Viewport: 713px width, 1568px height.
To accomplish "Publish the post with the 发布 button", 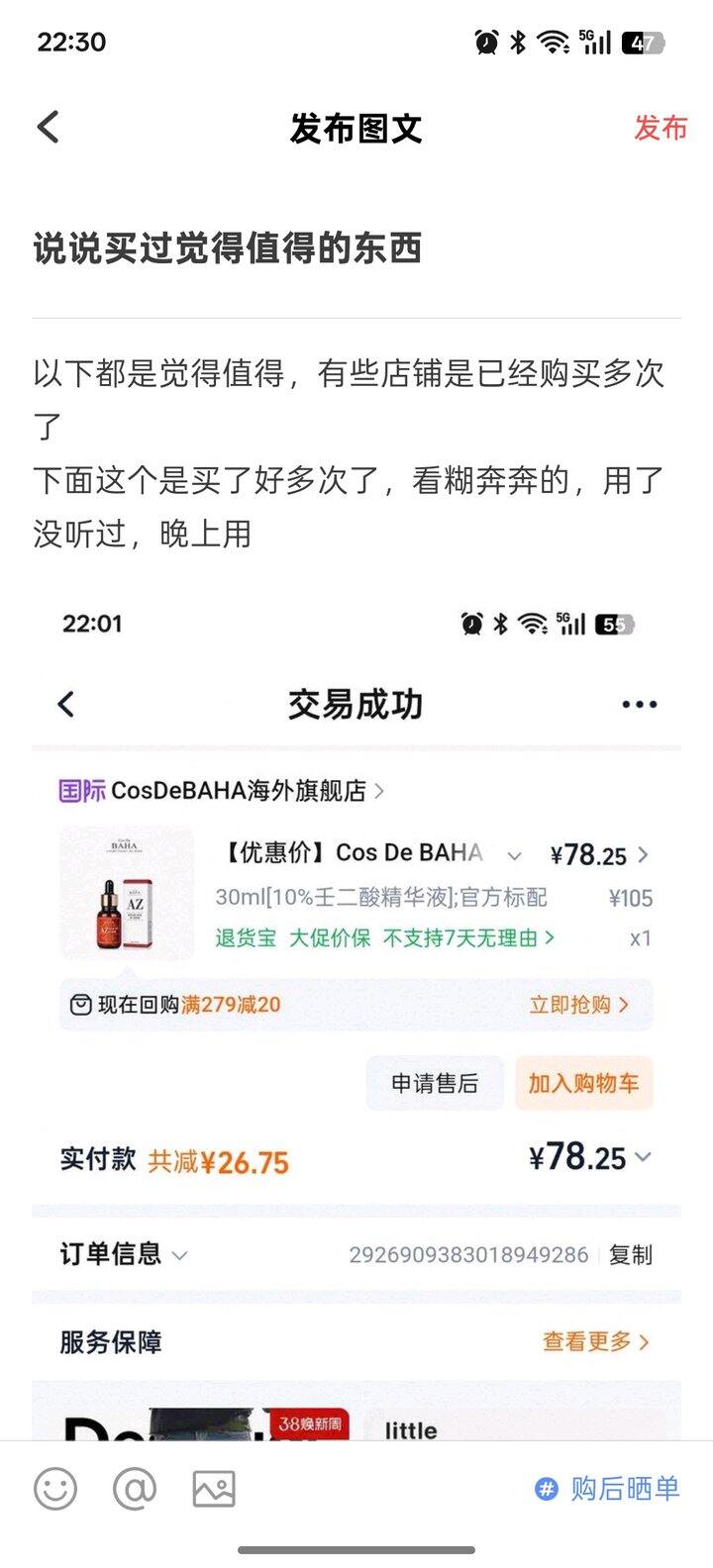I will click(x=661, y=128).
